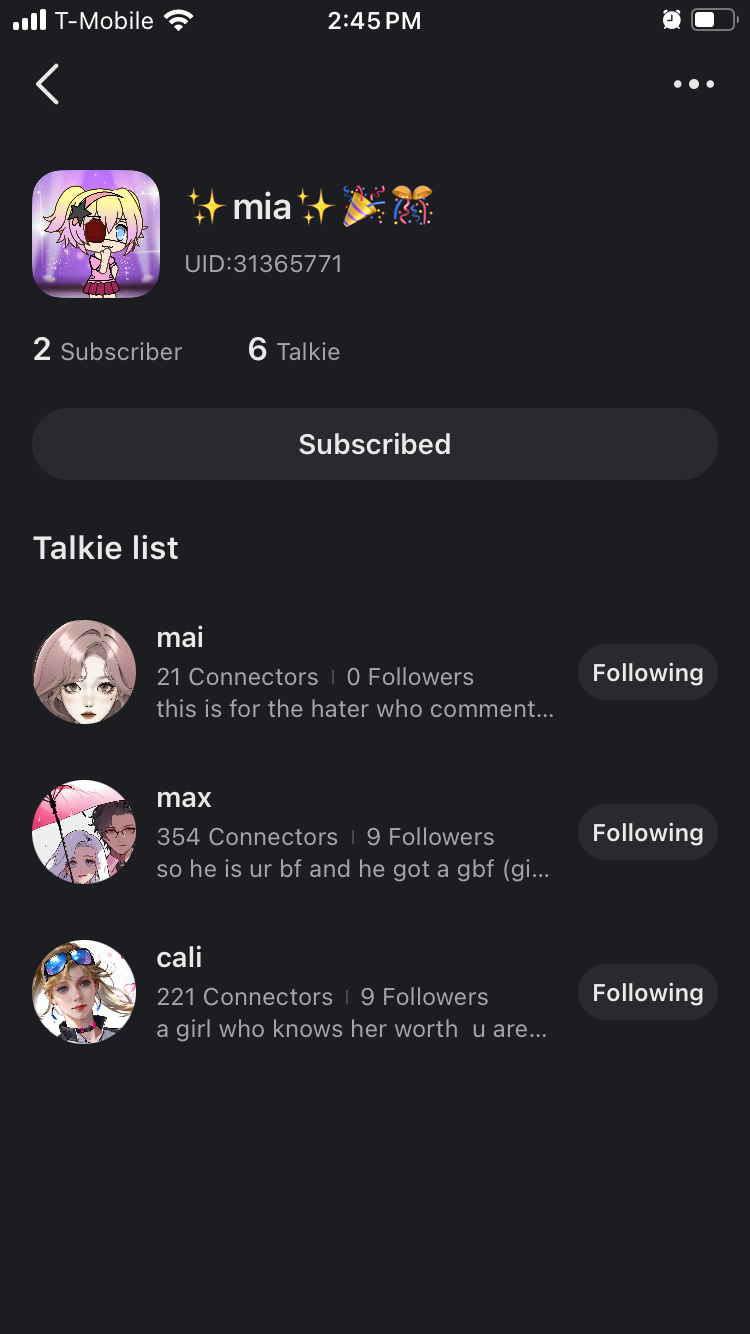
Task: Unfollow the mai talkie via Following
Action: click(x=647, y=673)
